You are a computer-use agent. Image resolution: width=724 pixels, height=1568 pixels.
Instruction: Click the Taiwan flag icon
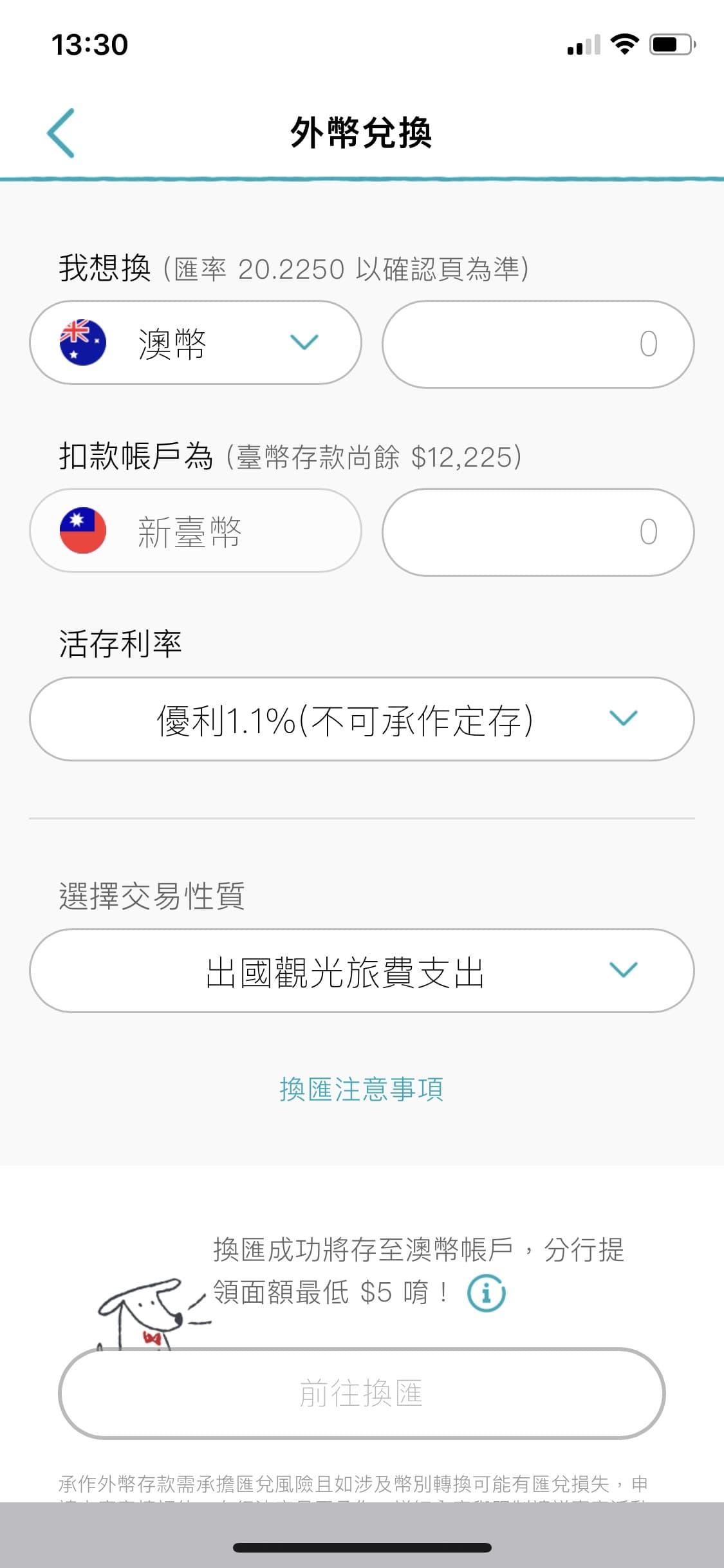[82, 530]
